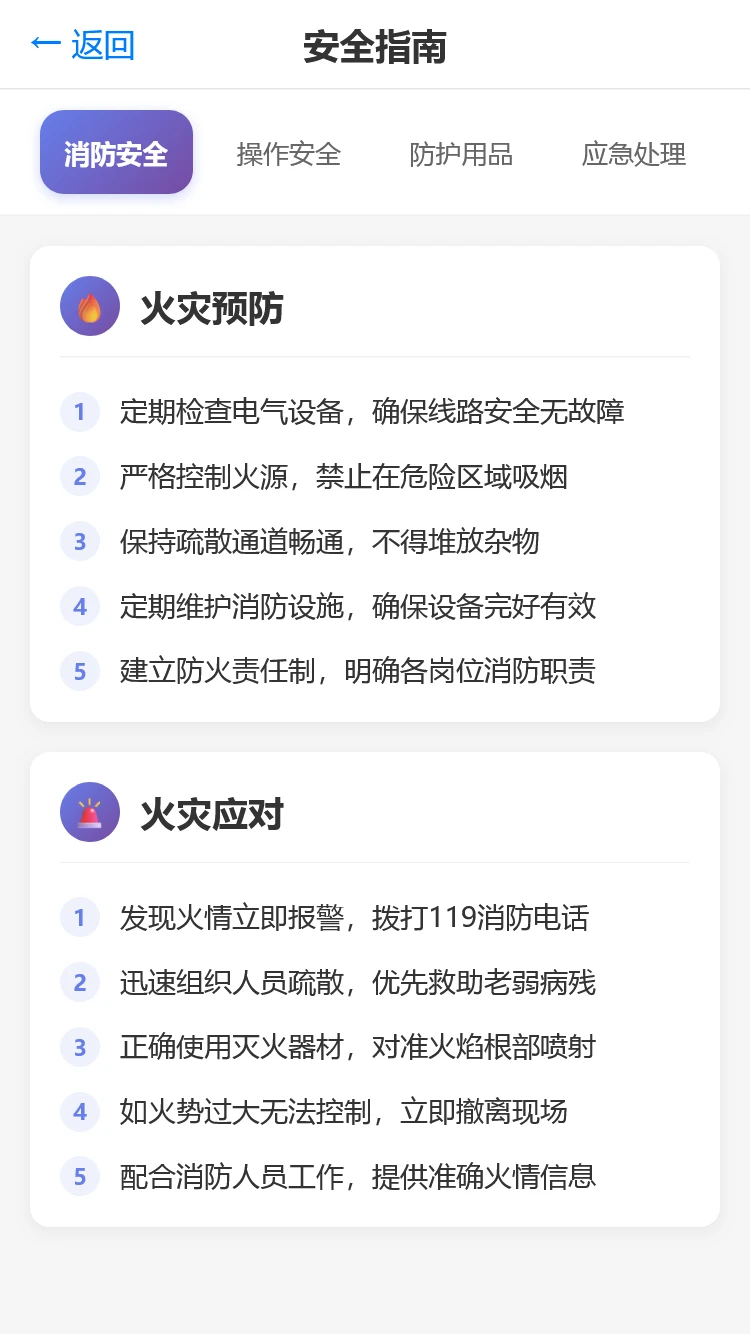Screen dimensions: 752x1336
Task: Select step number 2 in 火灾应对 list
Action: tap(79, 983)
